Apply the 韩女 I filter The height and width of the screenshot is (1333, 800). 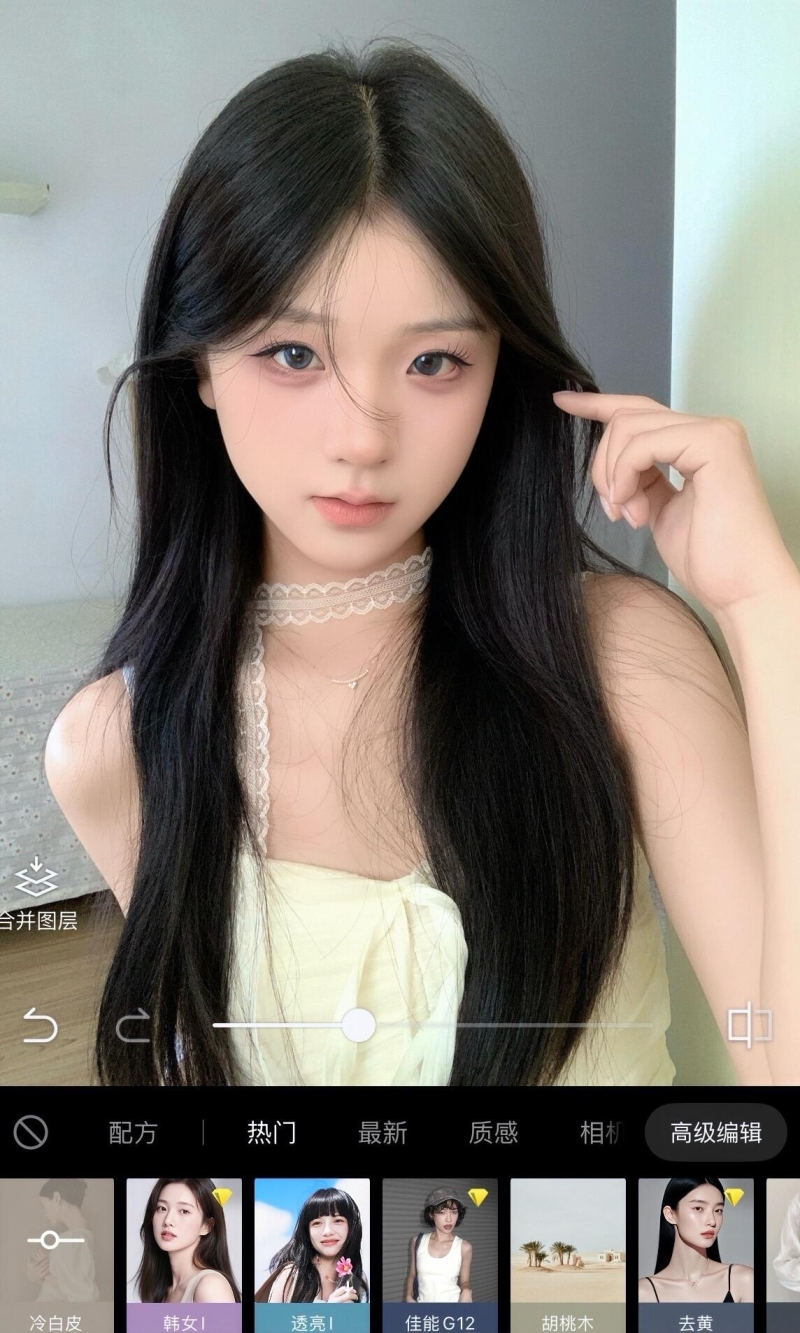pyautogui.click(x=184, y=1255)
